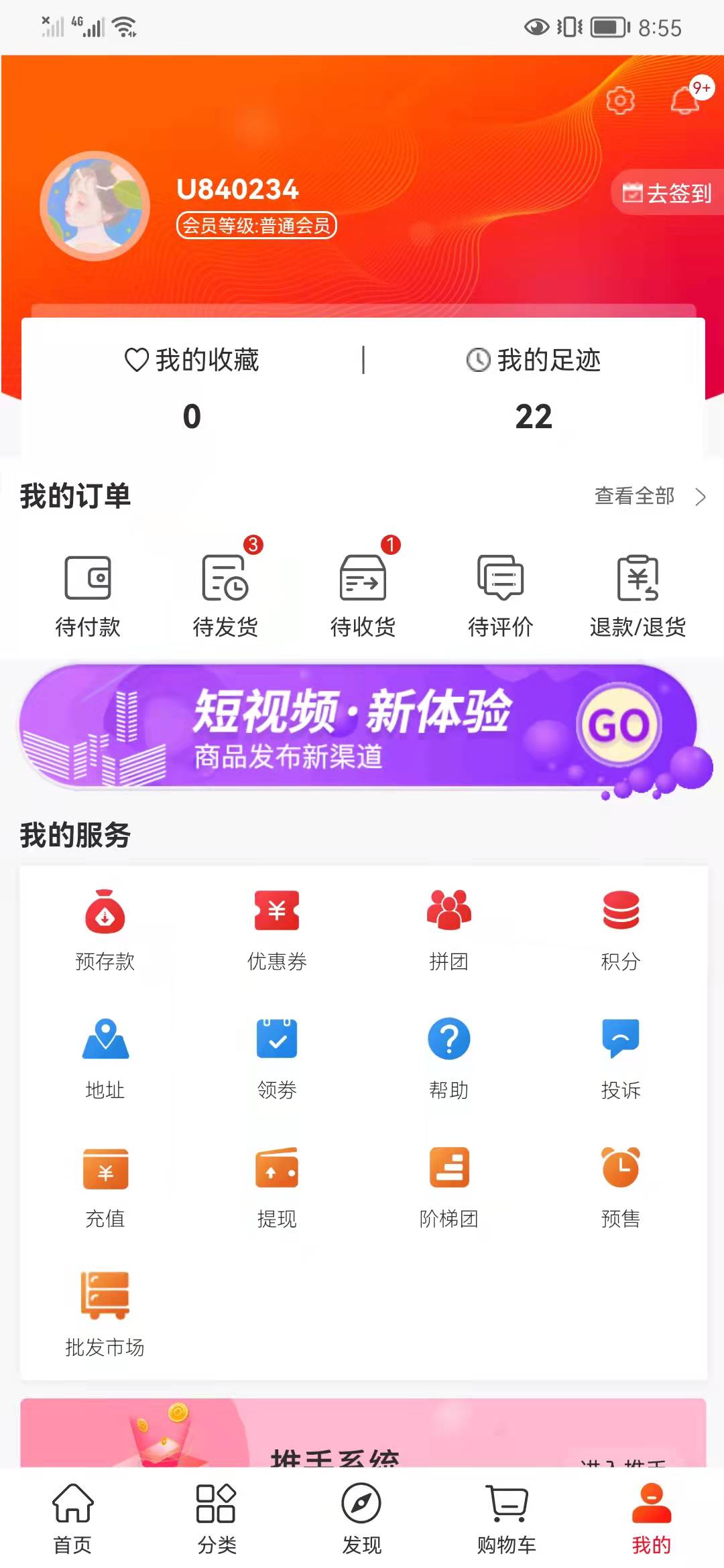This screenshot has height=1568, width=724.
Task: Open the settings gear icon
Action: (620, 101)
